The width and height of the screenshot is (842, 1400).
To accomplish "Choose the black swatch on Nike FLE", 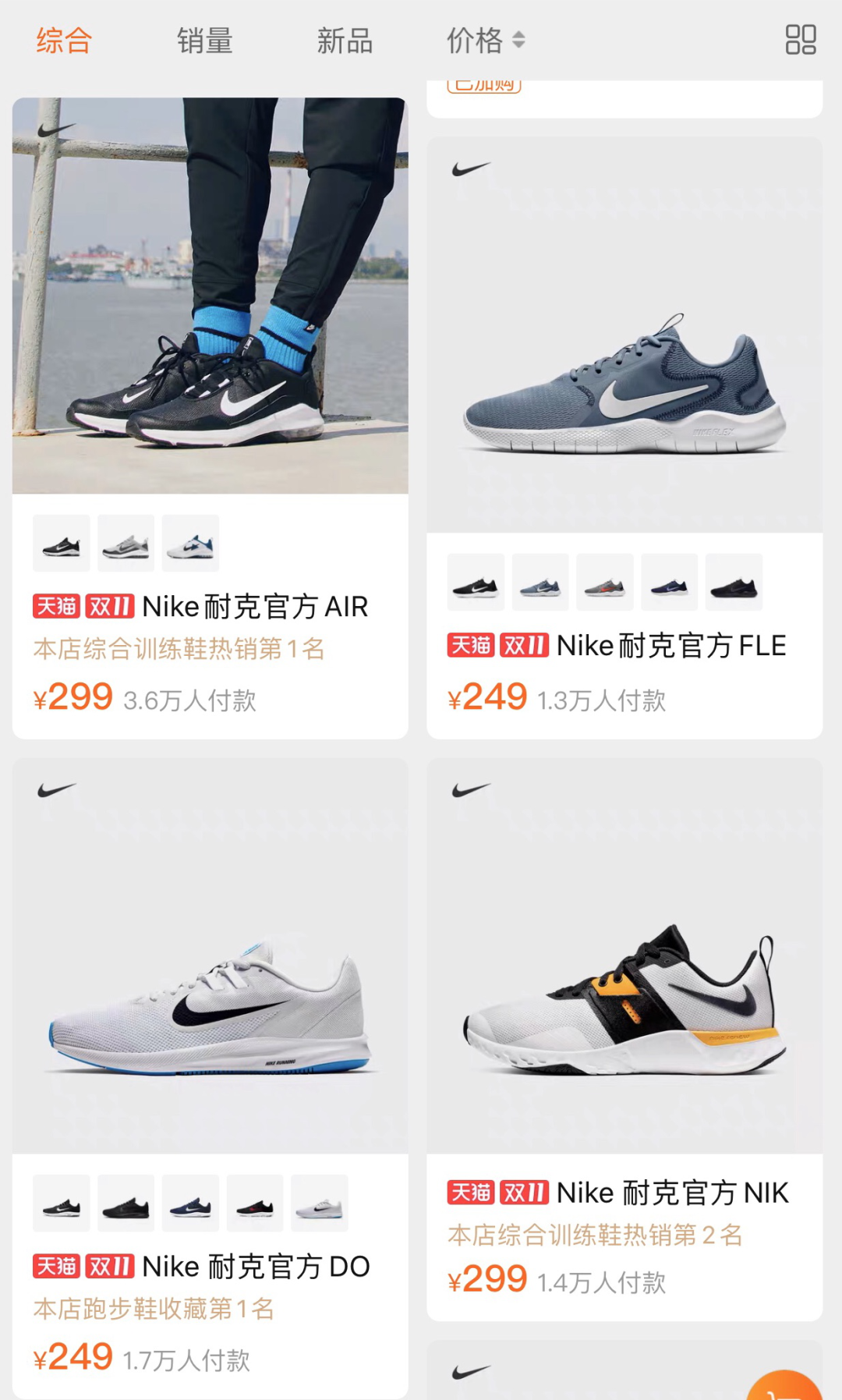I will [476, 583].
